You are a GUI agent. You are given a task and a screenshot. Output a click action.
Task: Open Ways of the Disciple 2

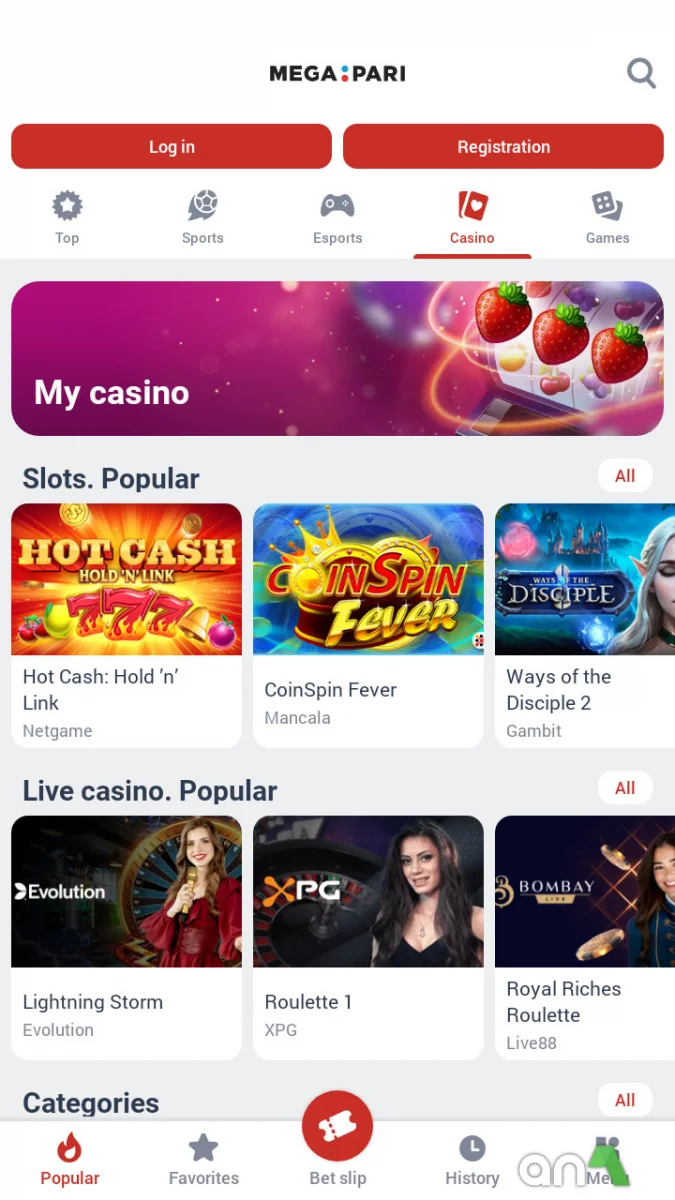click(x=584, y=625)
